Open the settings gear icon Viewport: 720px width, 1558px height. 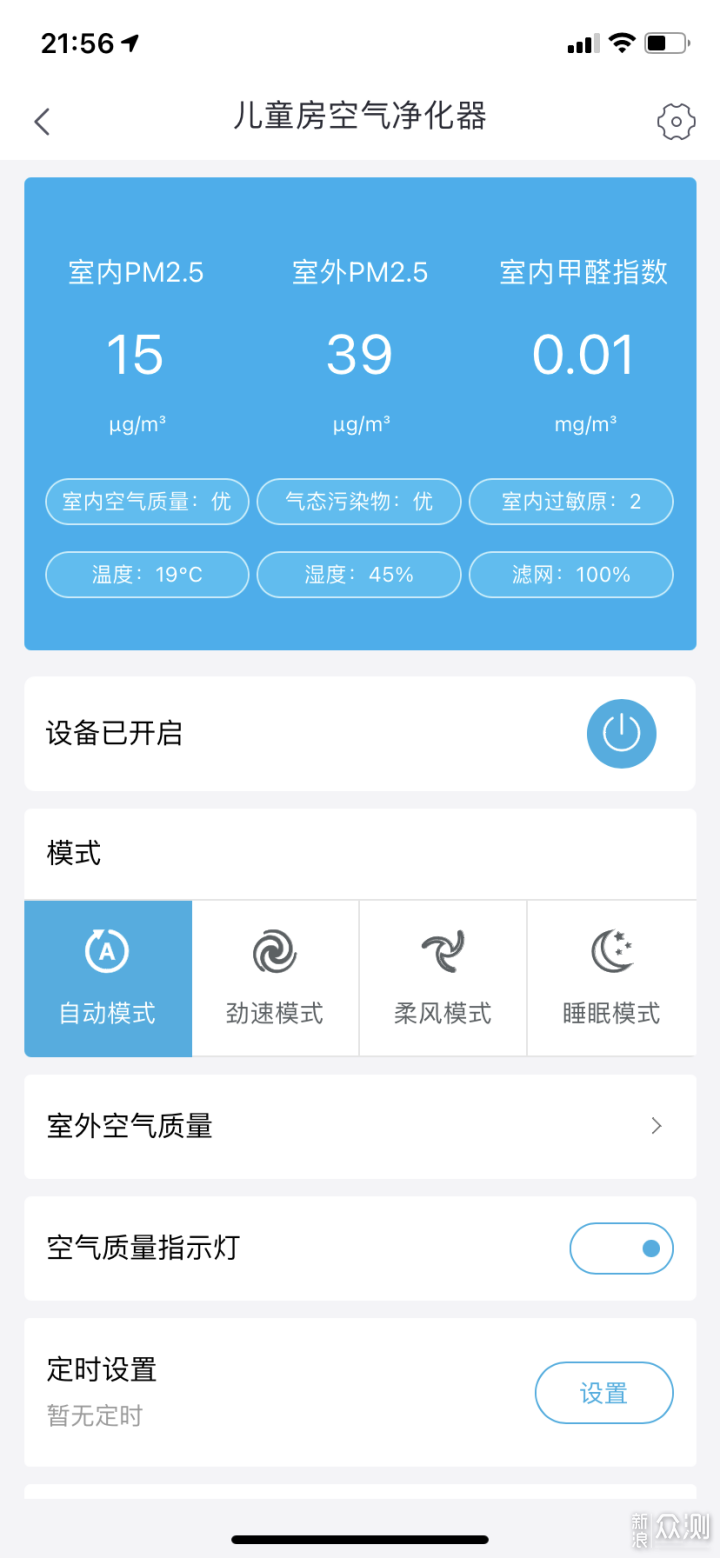676,121
